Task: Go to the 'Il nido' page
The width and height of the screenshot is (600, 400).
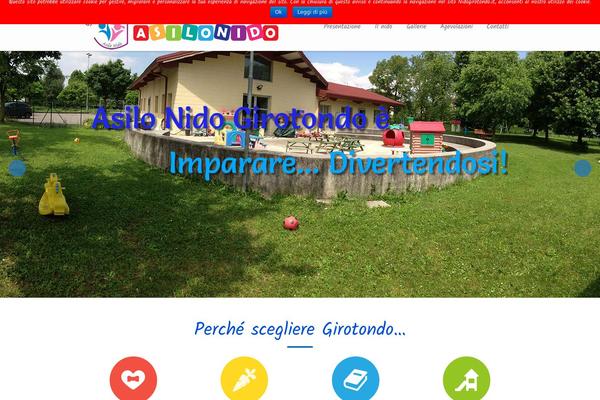Action: (383, 26)
